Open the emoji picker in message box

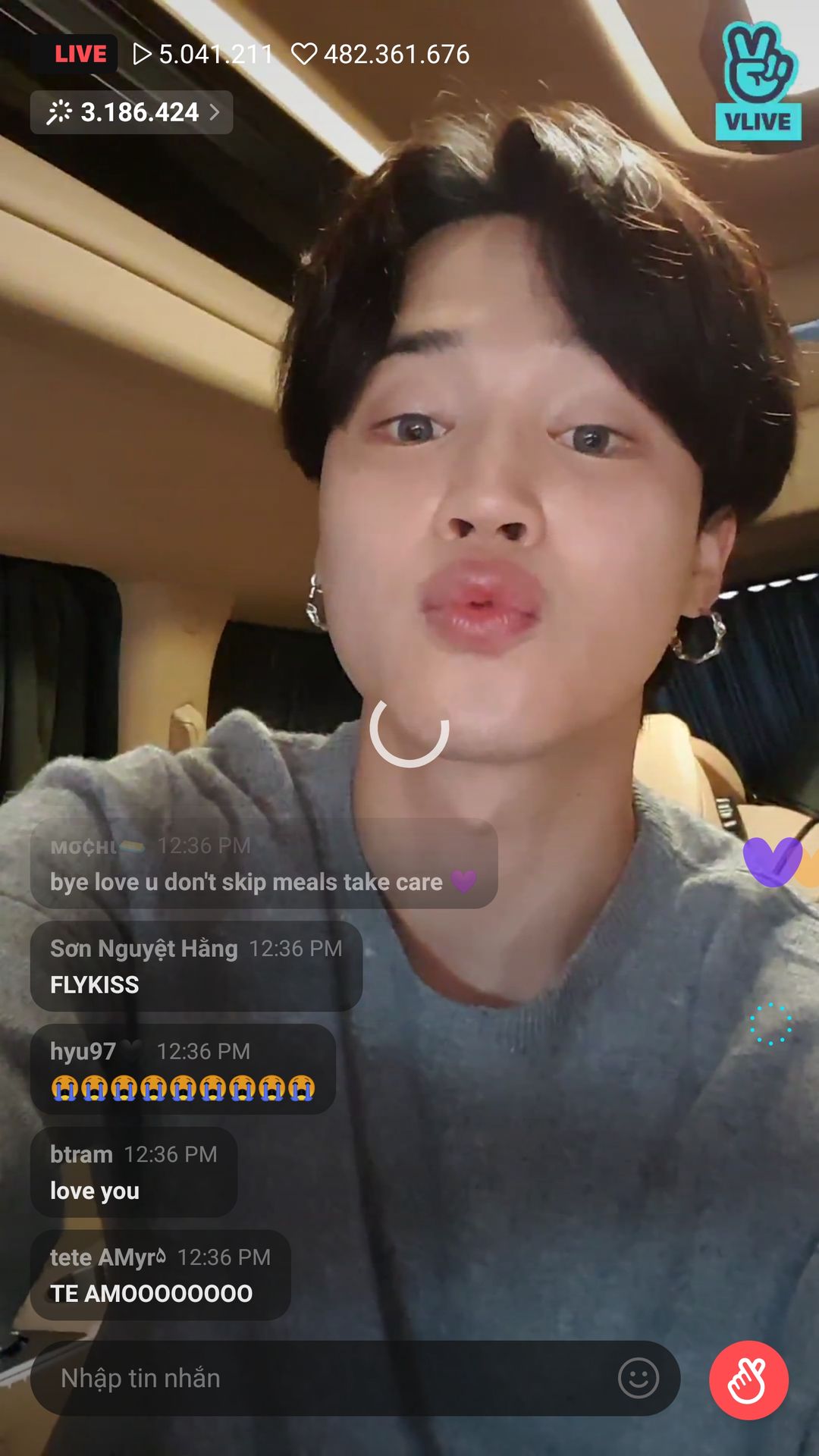click(x=638, y=1378)
